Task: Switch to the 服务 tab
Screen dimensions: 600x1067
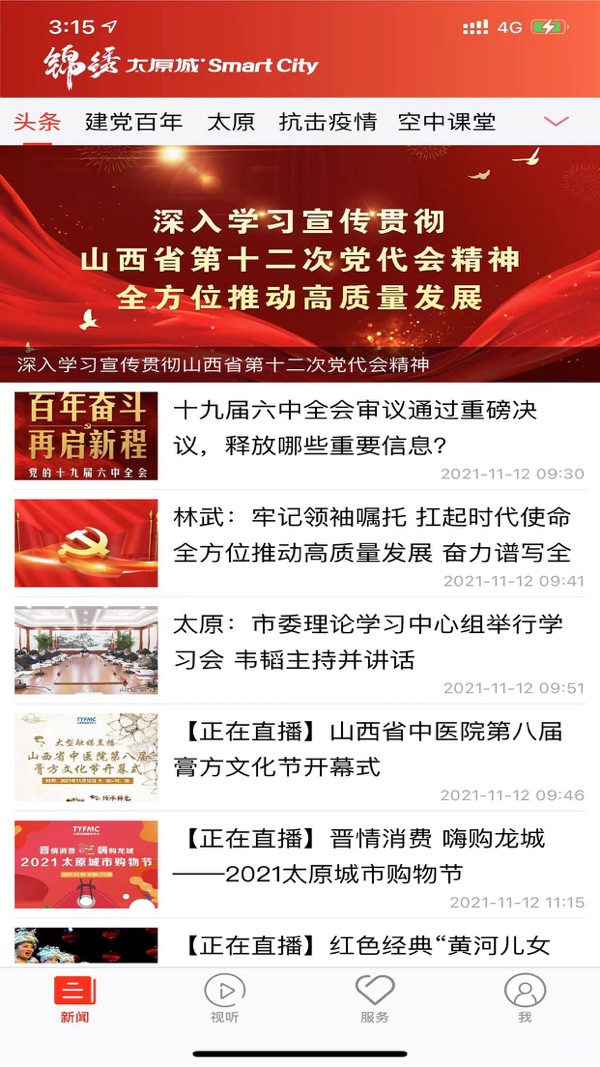Action: pyautogui.click(x=375, y=998)
